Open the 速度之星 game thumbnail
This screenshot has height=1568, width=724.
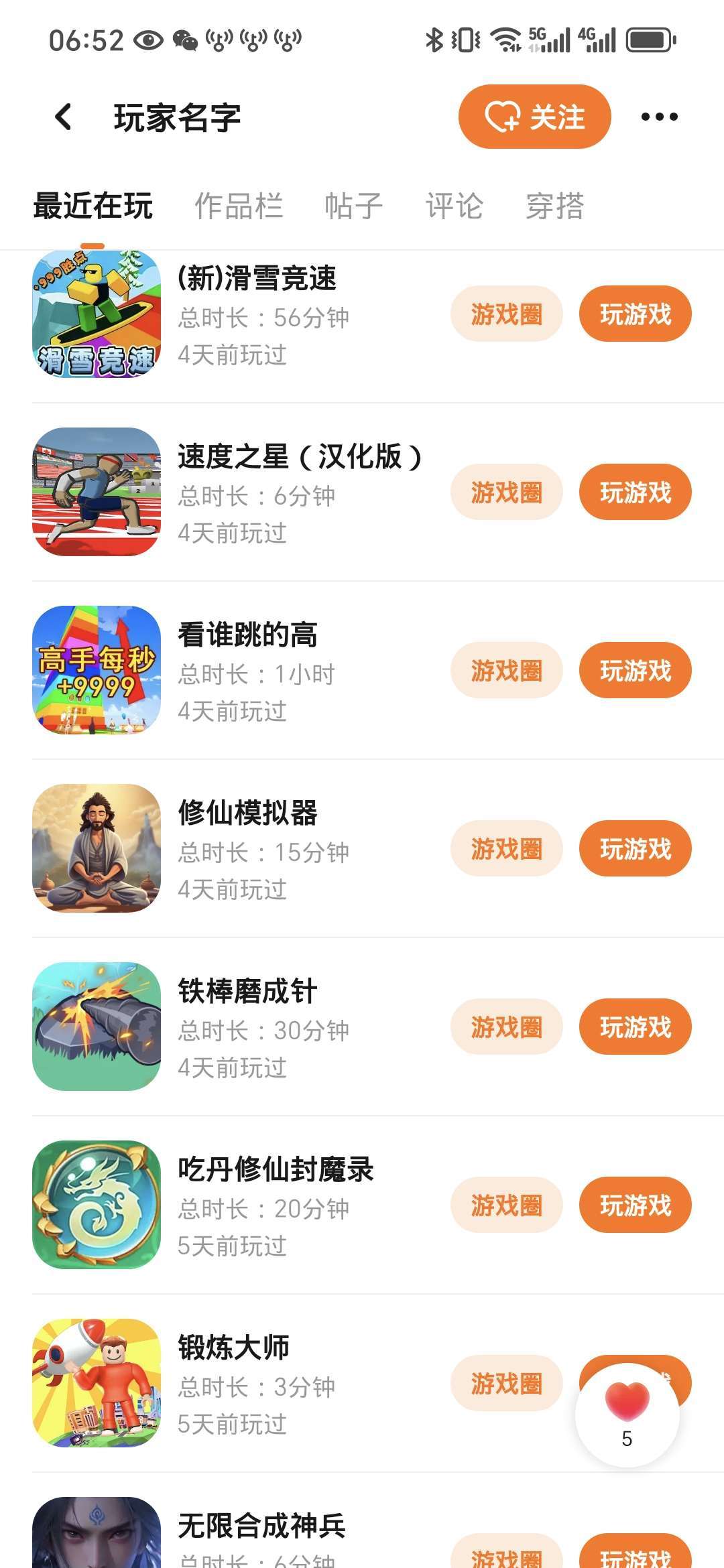(x=97, y=492)
